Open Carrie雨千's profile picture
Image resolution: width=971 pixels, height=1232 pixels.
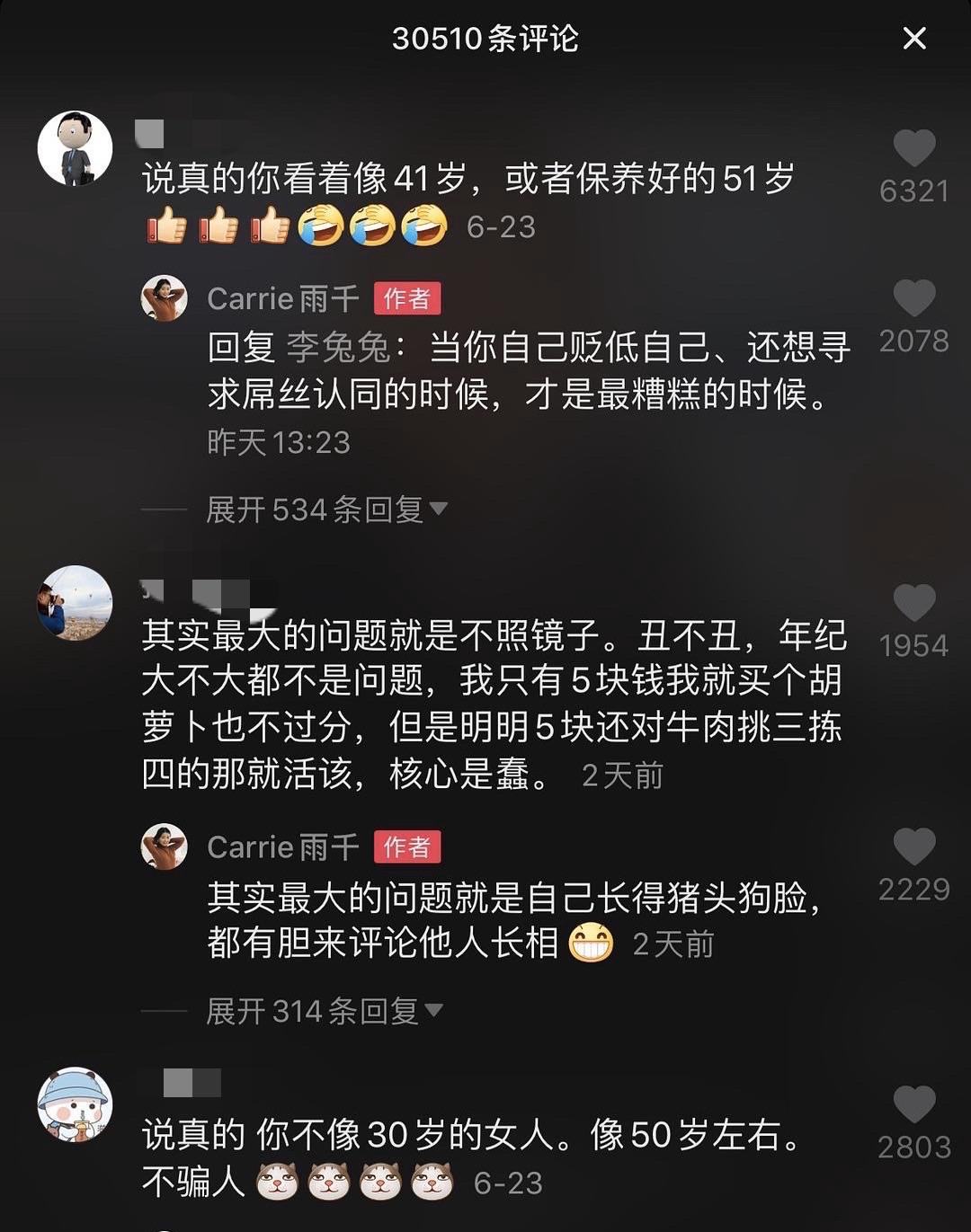165,297
